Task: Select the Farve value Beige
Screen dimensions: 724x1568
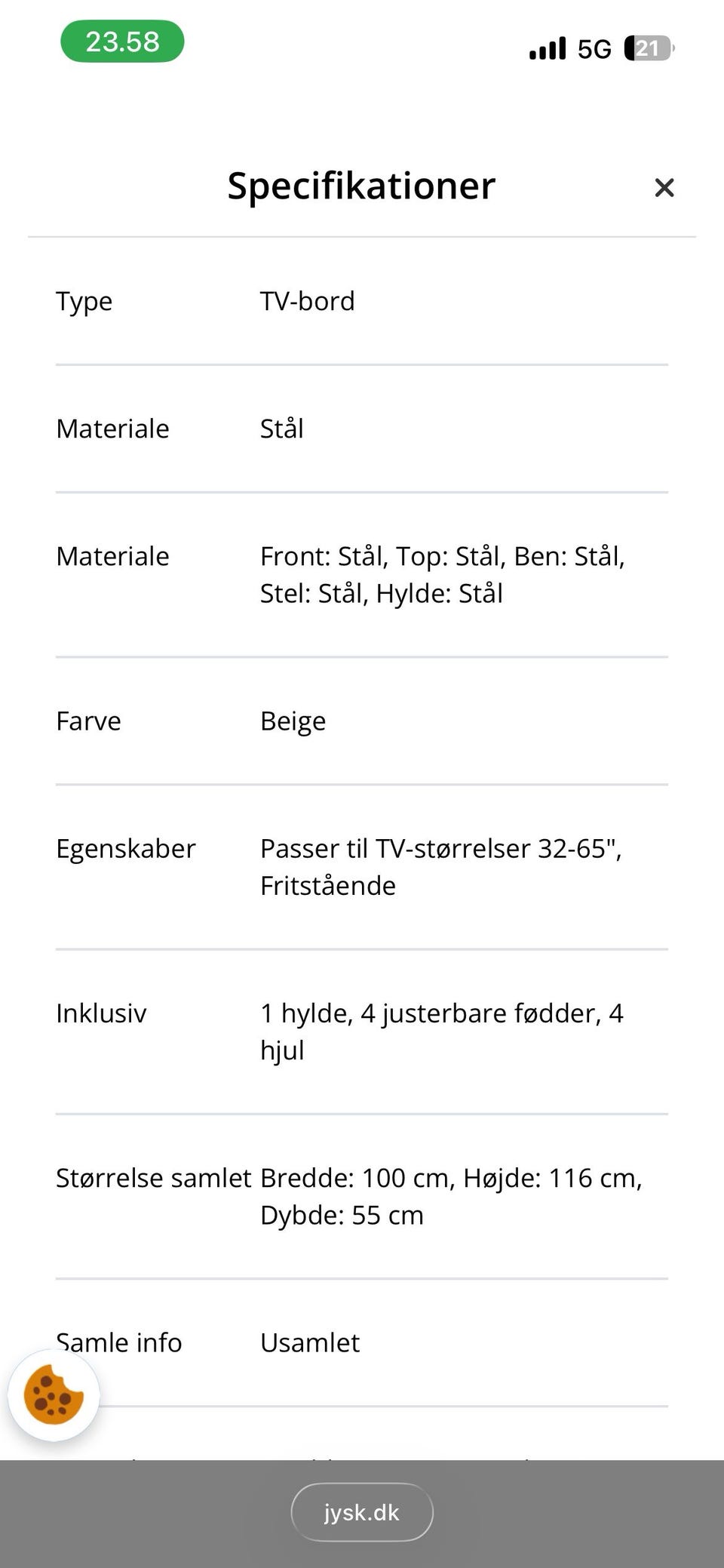Action: [293, 721]
